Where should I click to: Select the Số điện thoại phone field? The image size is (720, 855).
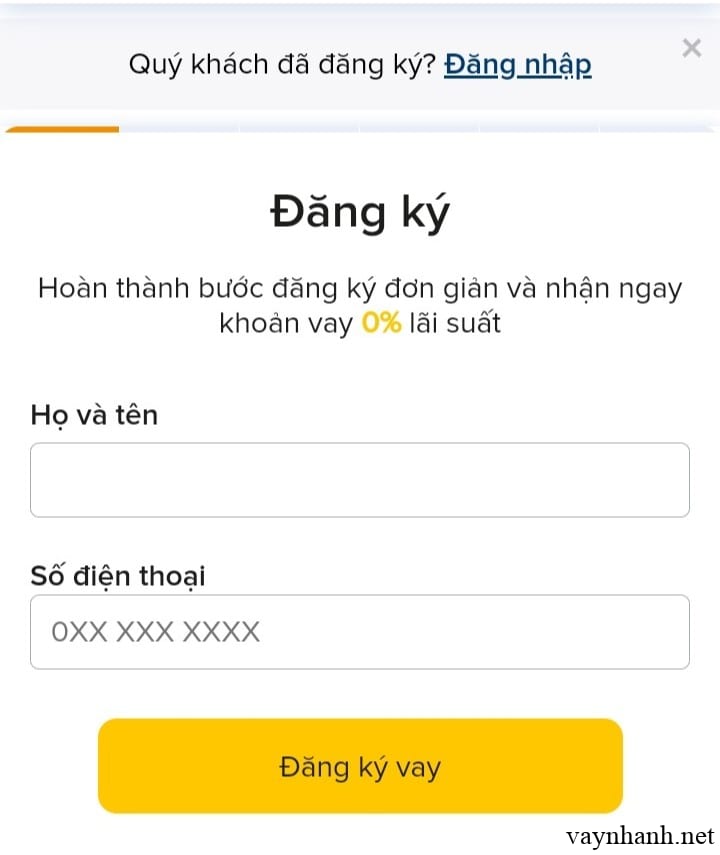click(360, 632)
